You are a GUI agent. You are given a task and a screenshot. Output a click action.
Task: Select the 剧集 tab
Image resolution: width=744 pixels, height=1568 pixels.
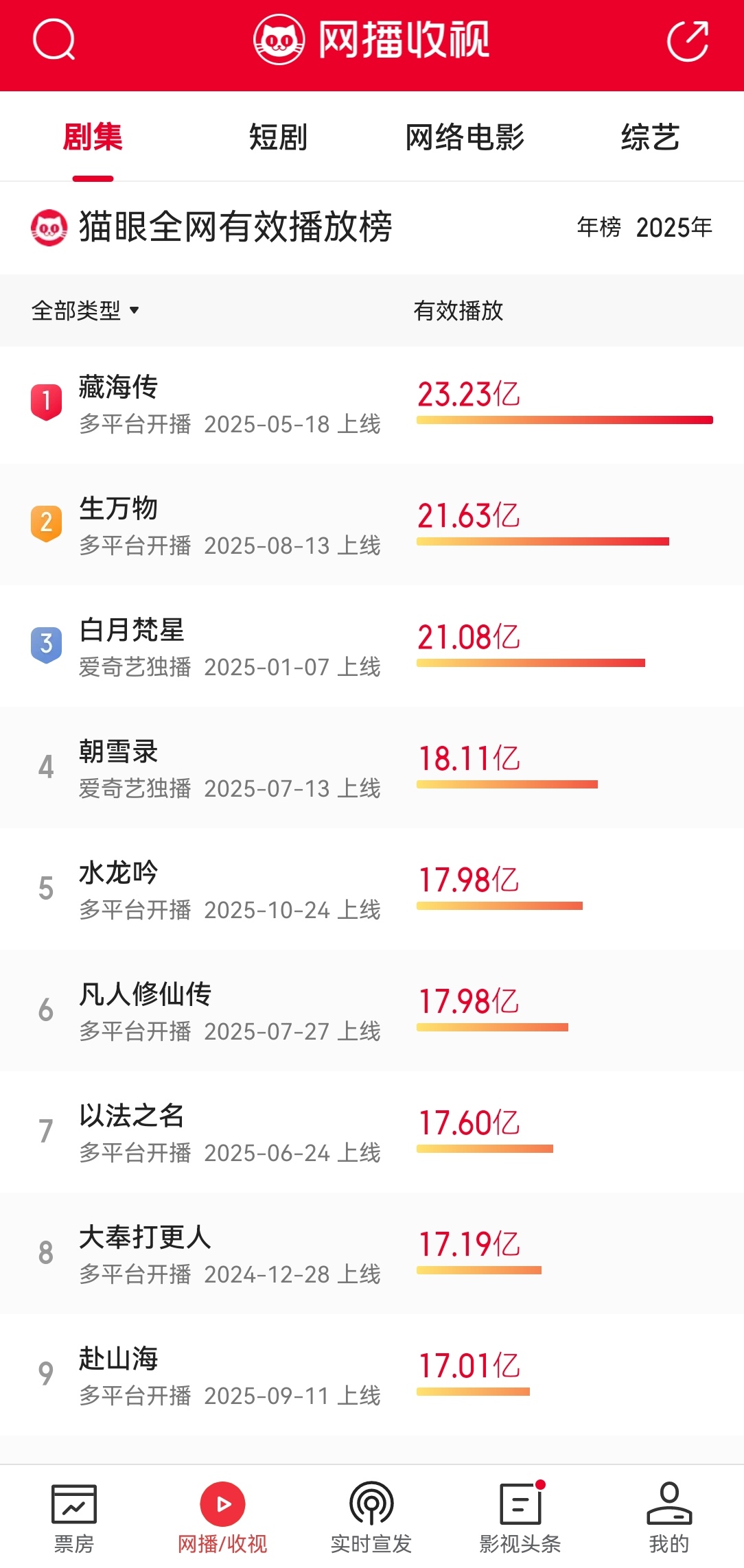[93, 137]
